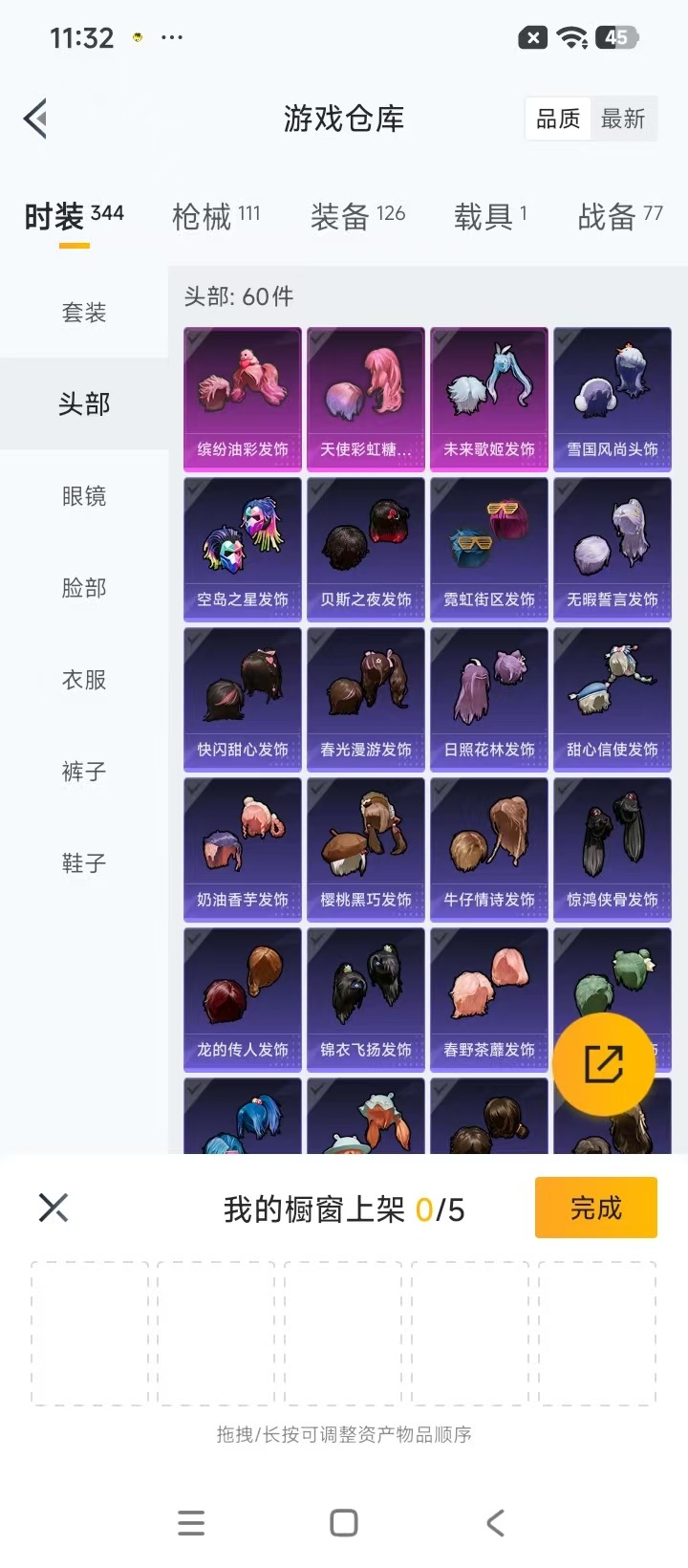Open the 套装 category in sidebar
688x1568 pixels.
pyautogui.click(x=84, y=312)
